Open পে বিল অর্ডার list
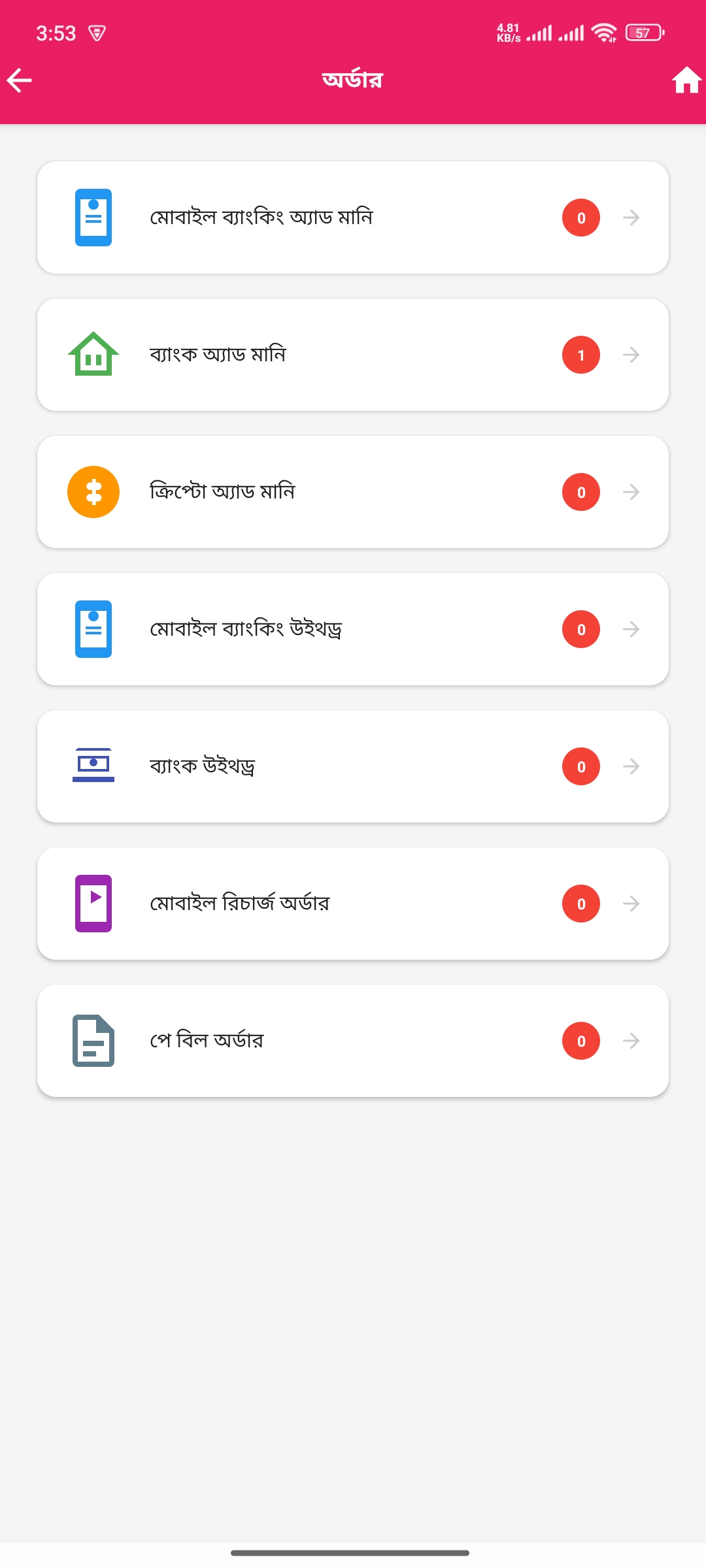The image size is (706, 1568). [x=353, y=1041]
